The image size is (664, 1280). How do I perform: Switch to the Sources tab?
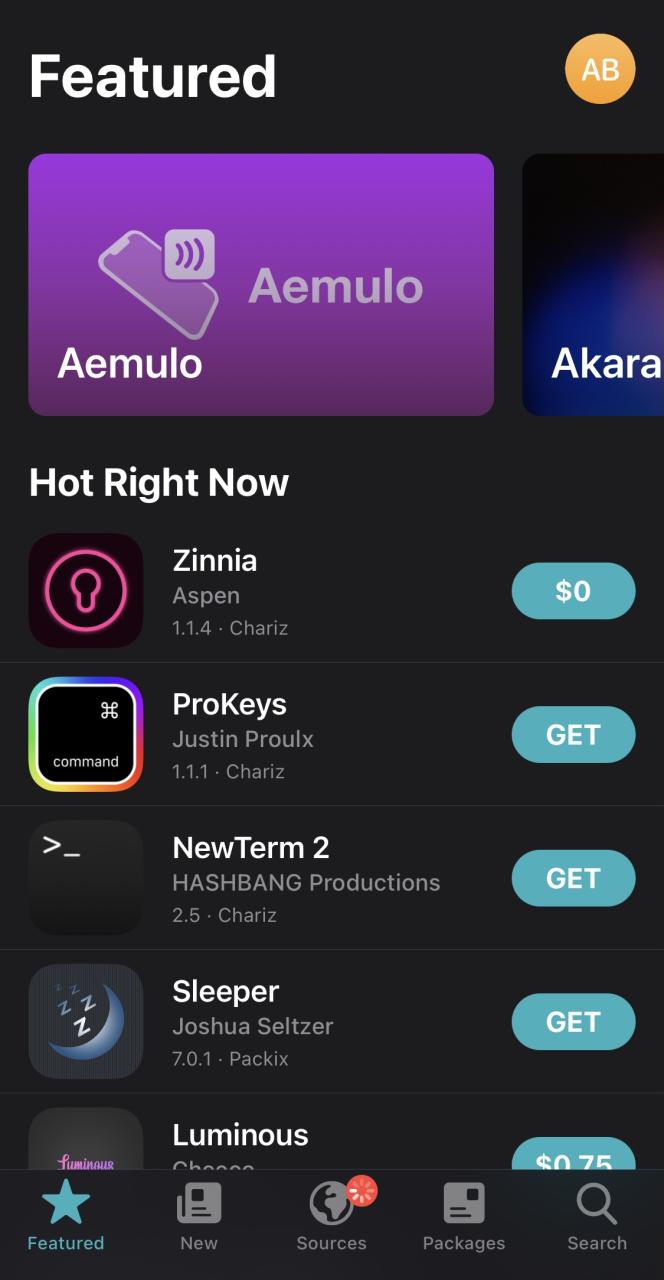332,1217
